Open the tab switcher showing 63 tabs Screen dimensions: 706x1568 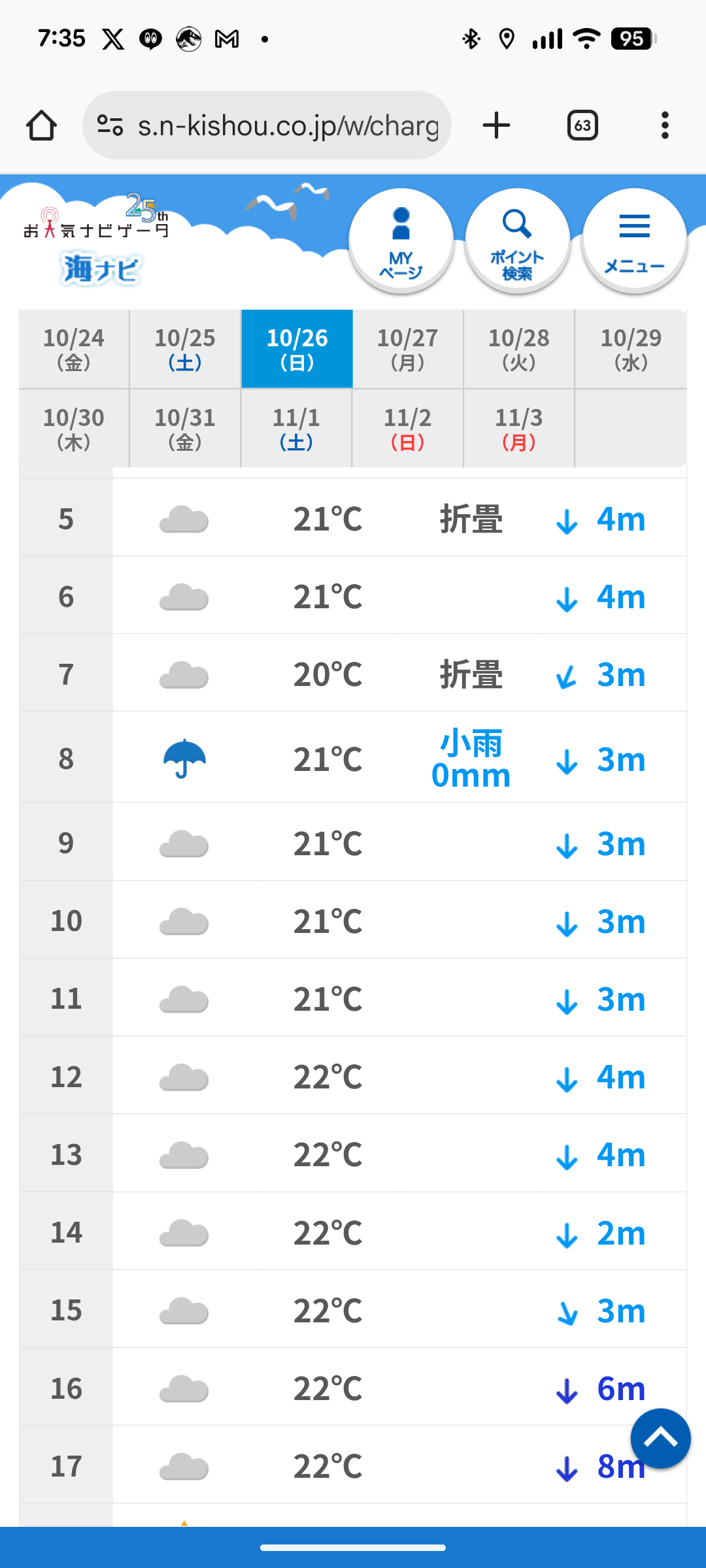(582, 125)
